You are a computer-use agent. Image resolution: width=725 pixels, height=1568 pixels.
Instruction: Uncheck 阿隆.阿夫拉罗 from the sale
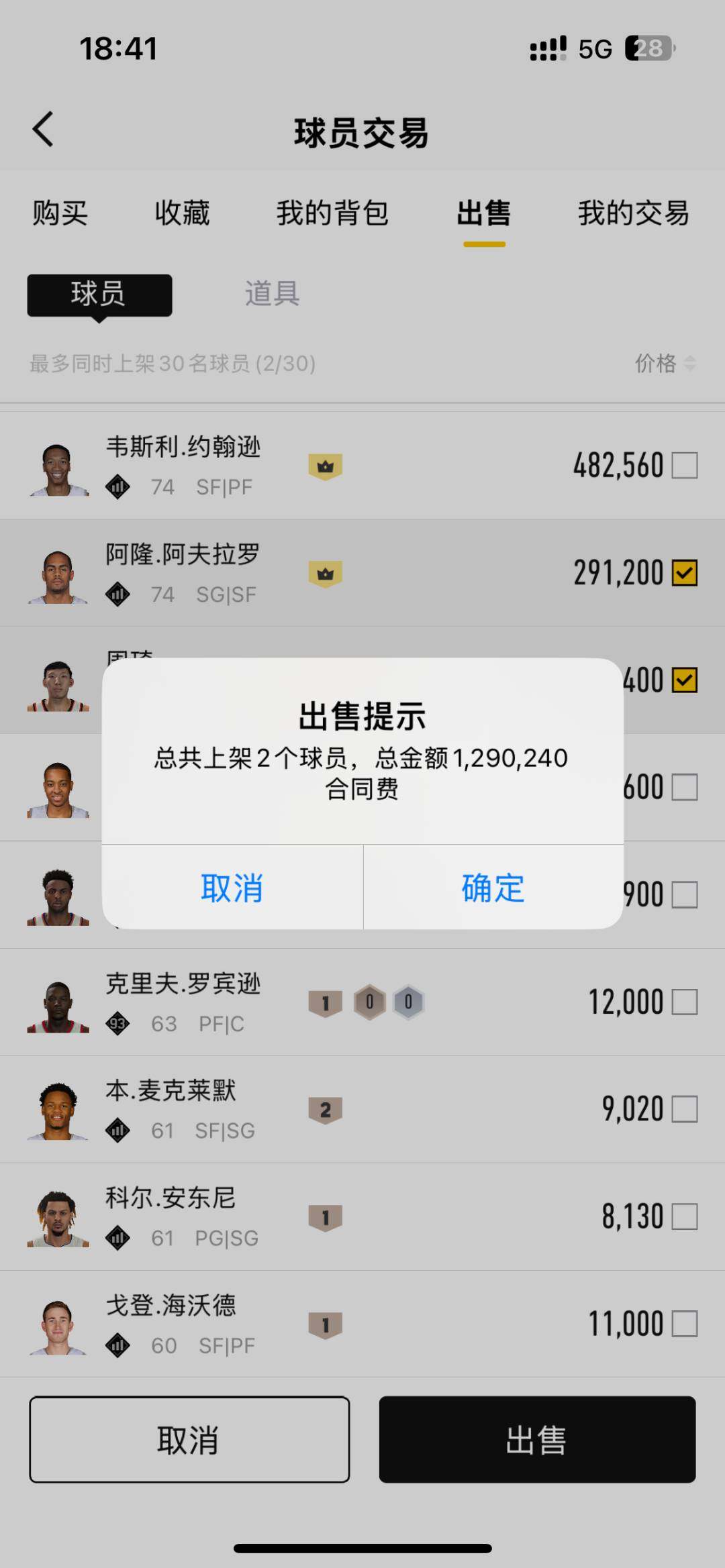click(x=685, y=573)
